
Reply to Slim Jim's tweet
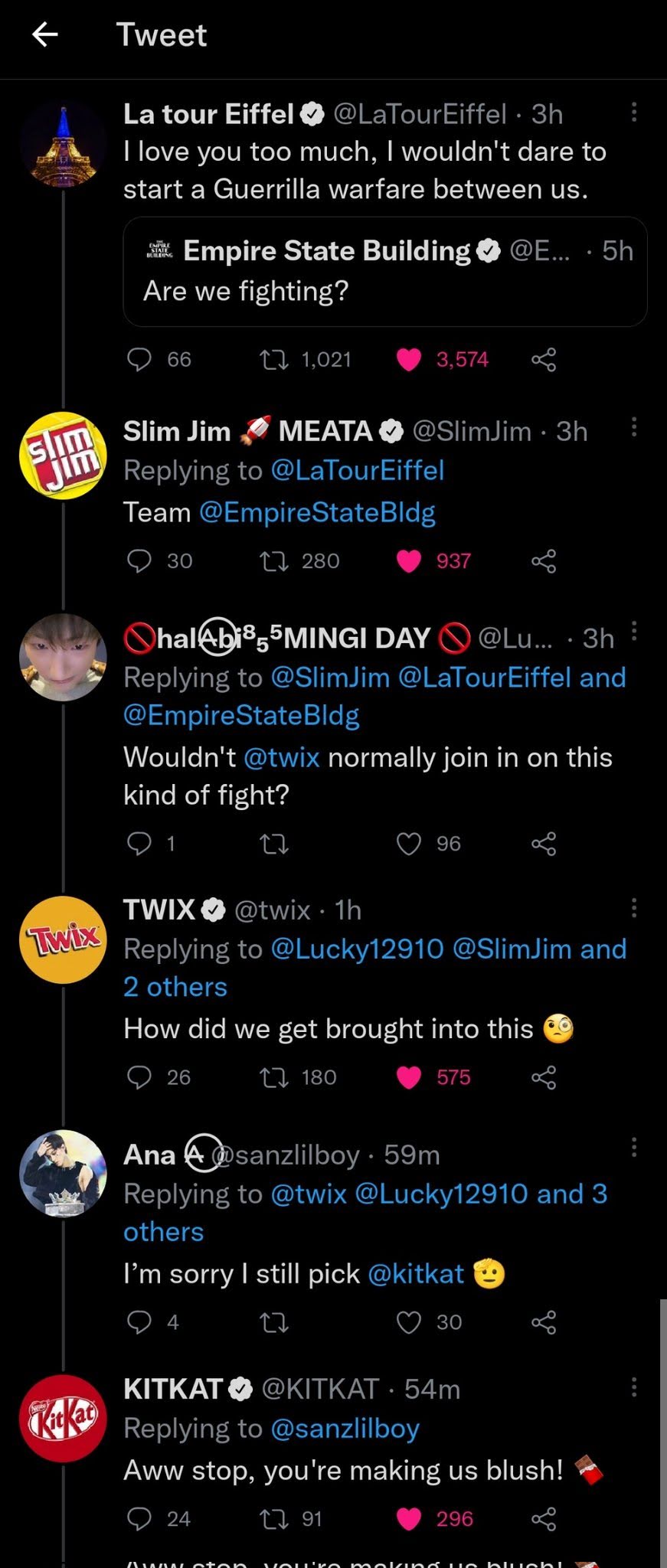(x=139, y=561)
